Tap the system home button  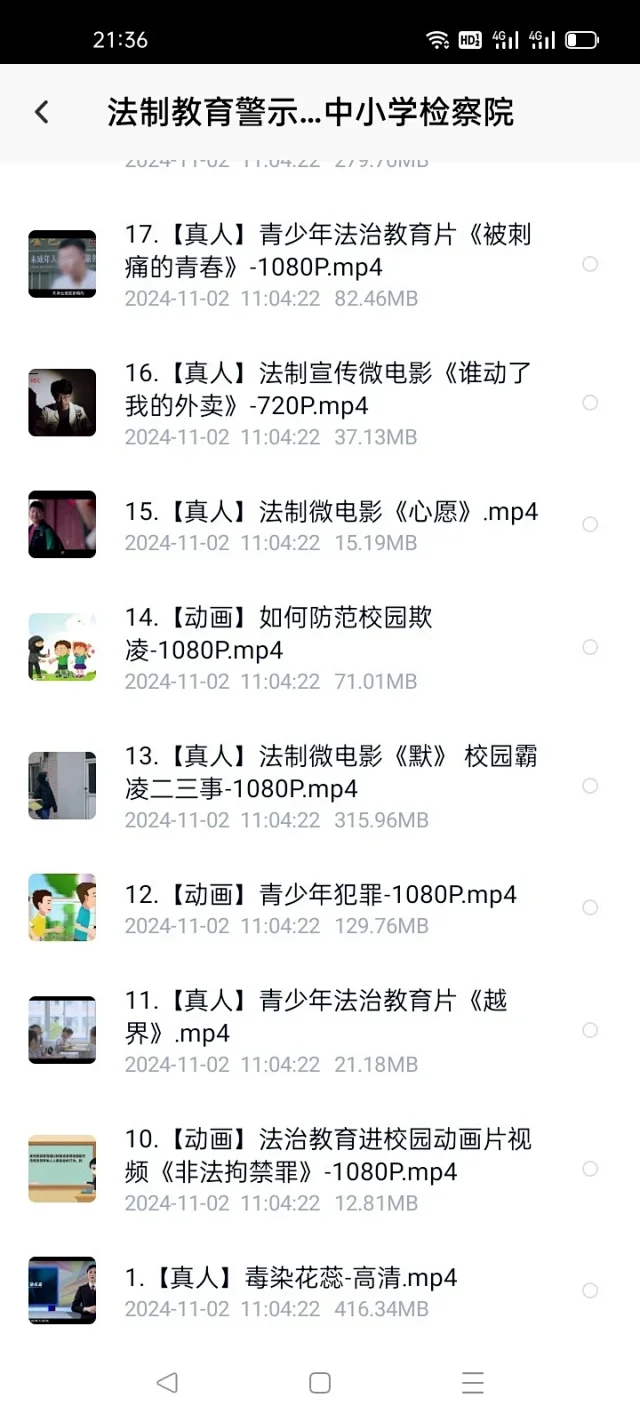320,1383
